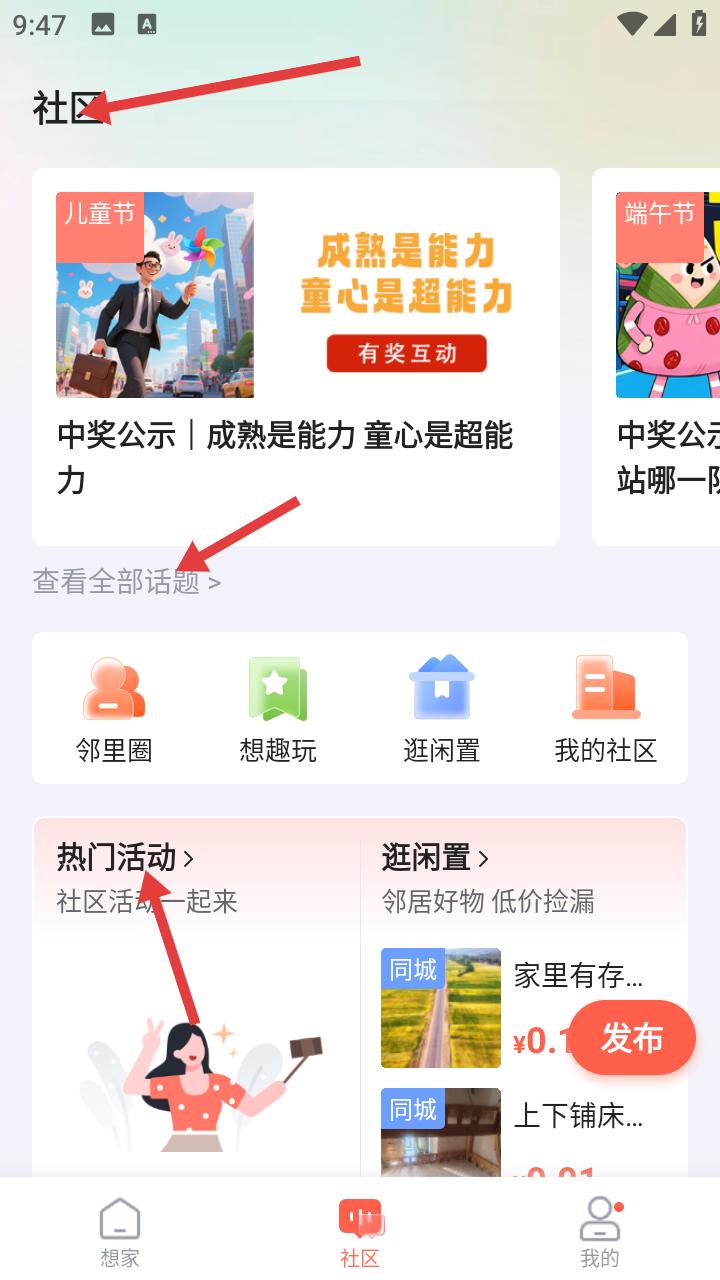Tap the 发布 floating button

tap(632, 1038)
